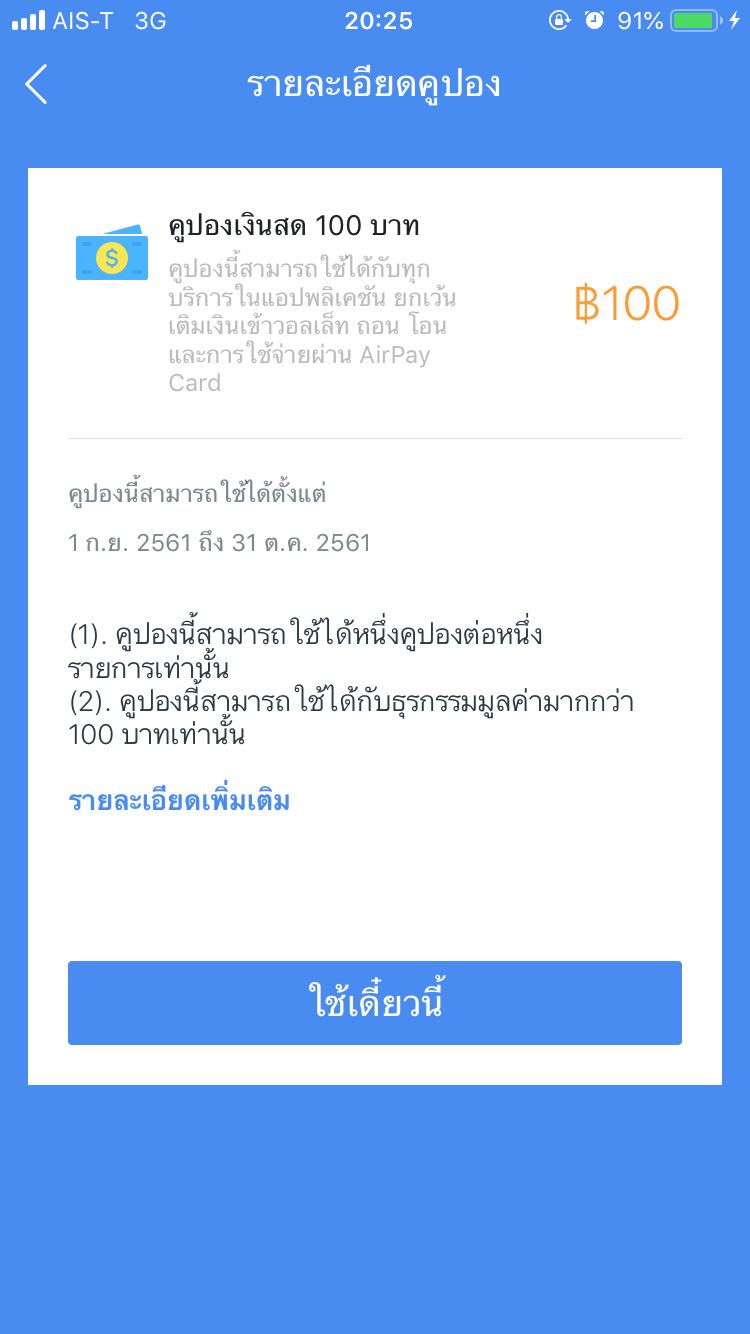
Task: Go back using the top-left arrow
Action: point(36,84)
